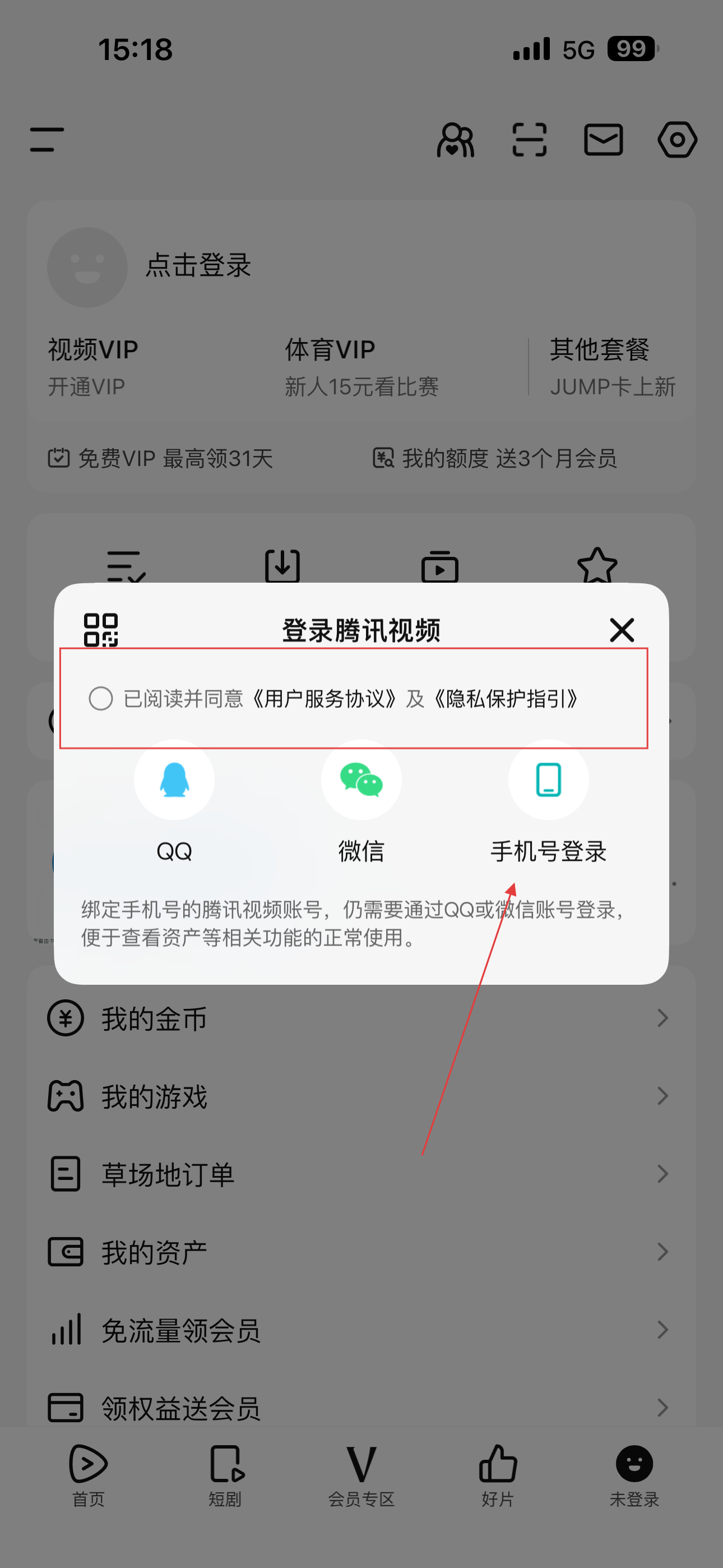Log in with 微信
Screen dimensions: 723x1568
pyautogui.click(x=361, y=780)
